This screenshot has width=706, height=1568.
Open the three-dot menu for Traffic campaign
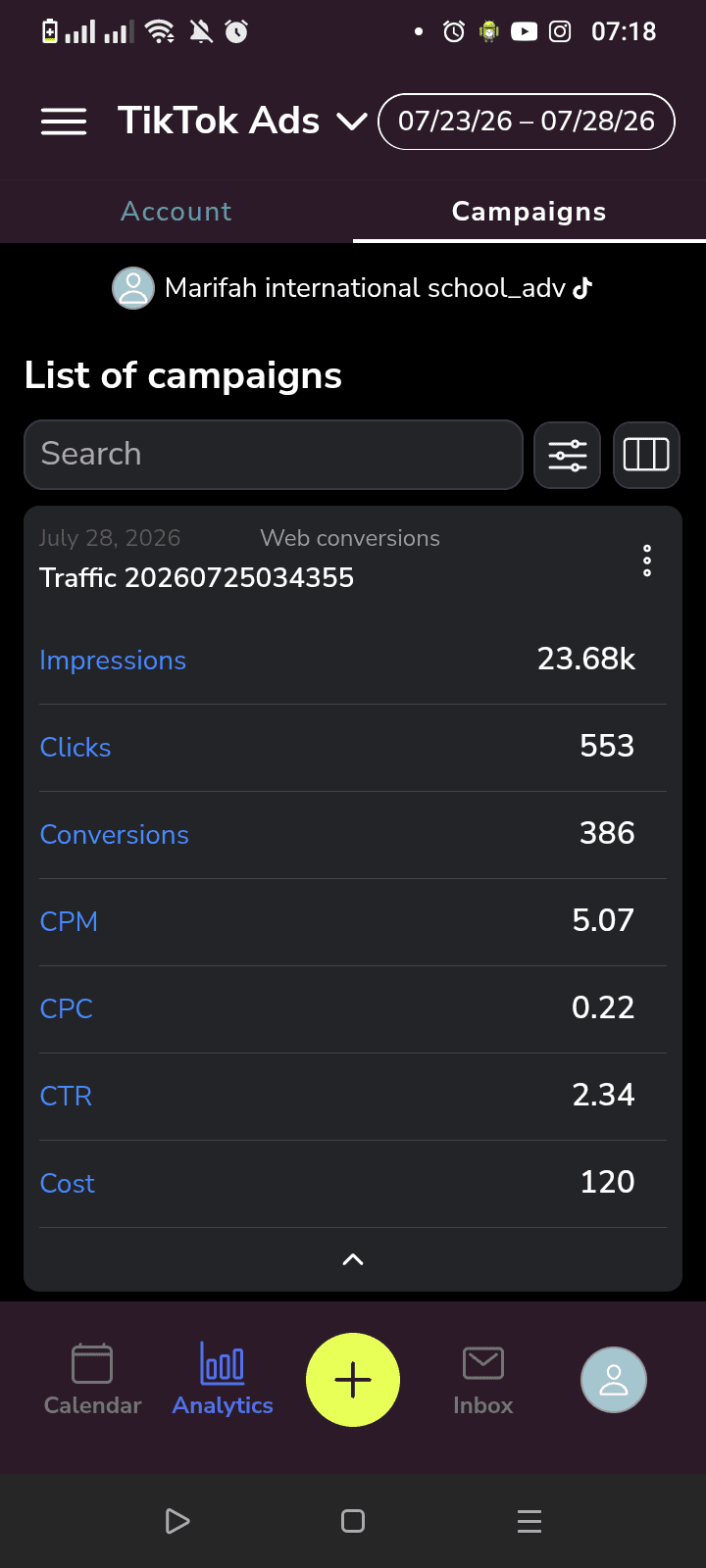[x=647, y=561]
